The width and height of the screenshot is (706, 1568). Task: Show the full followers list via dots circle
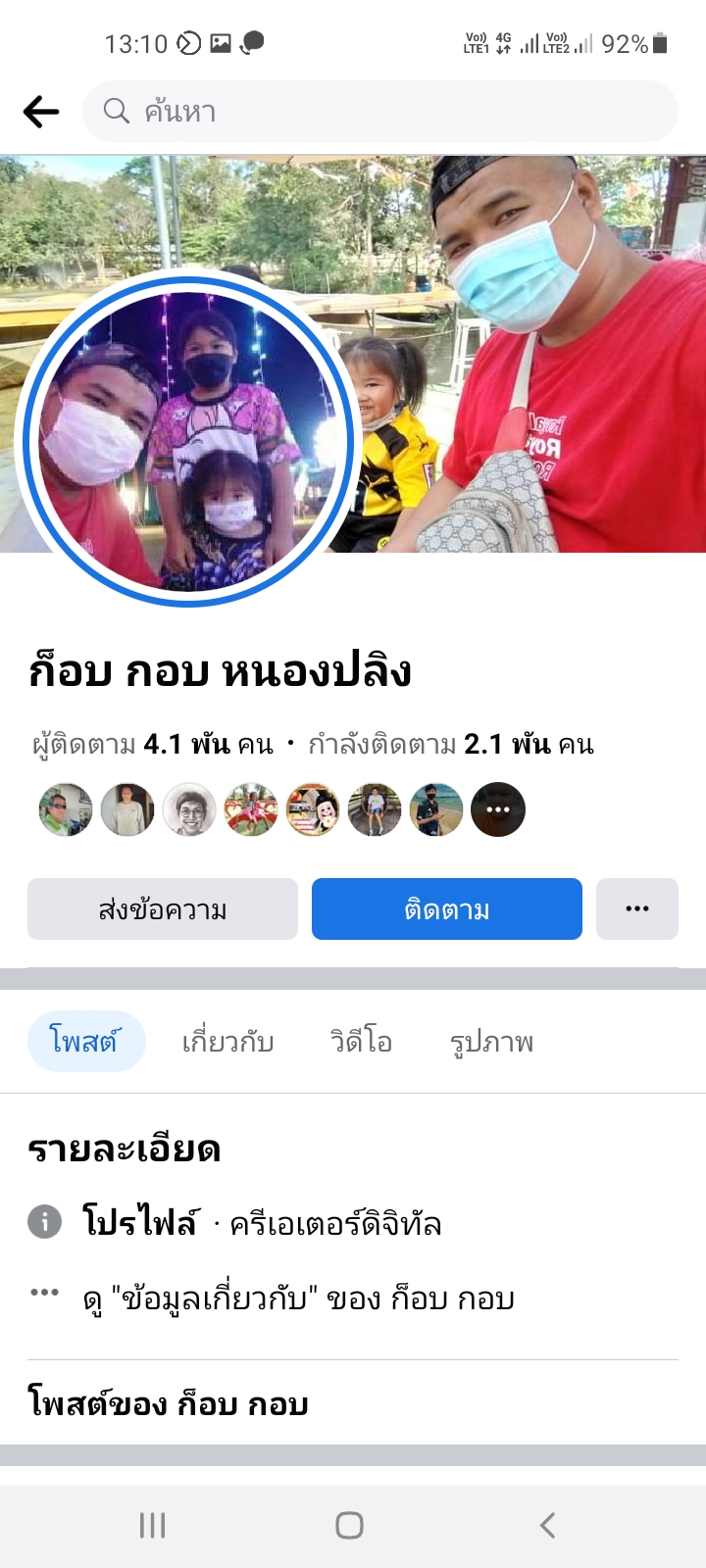tap(498, 809)
